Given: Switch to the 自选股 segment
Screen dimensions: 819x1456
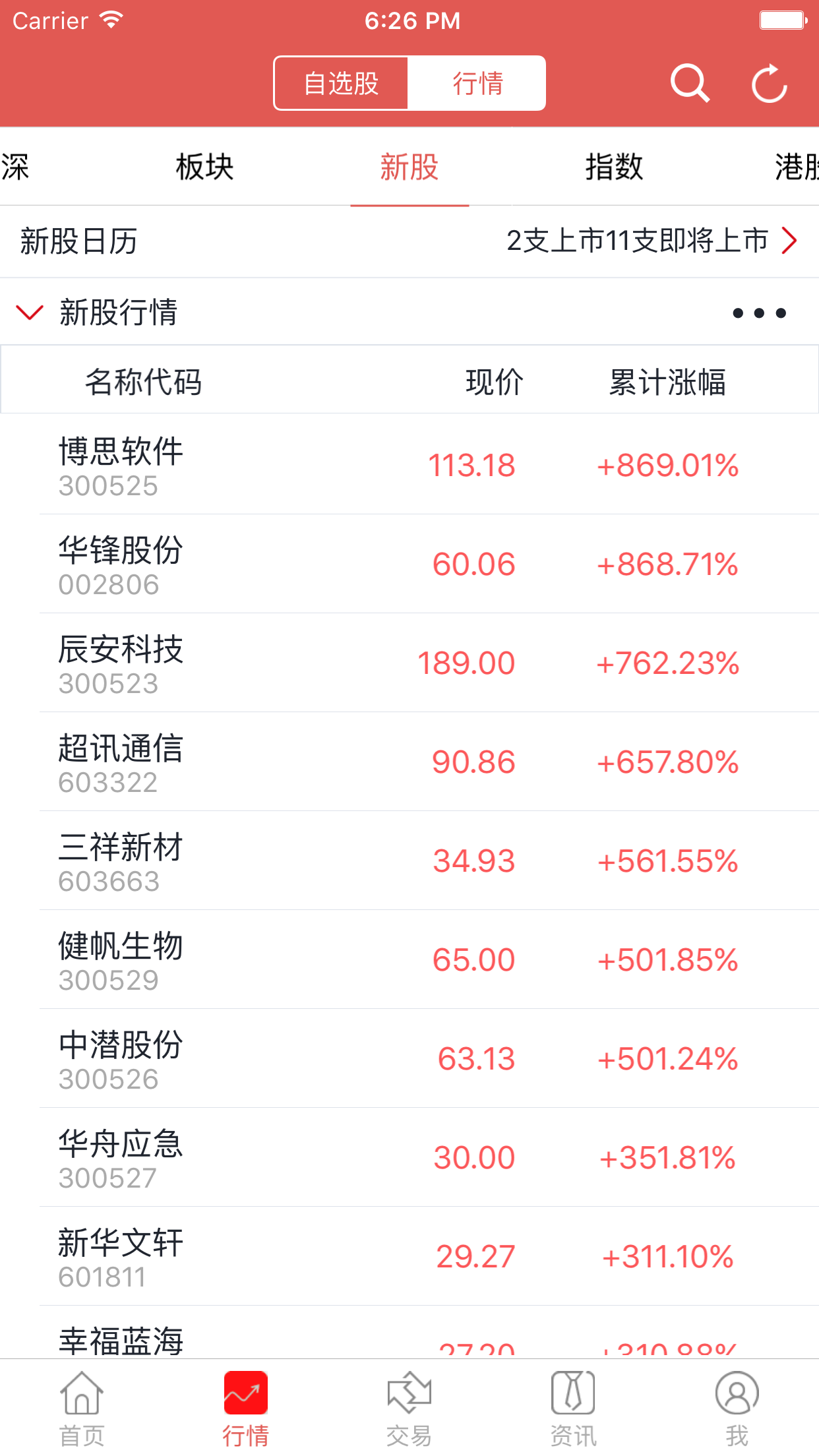Looking at the screenshot, I should click(341, 84).
